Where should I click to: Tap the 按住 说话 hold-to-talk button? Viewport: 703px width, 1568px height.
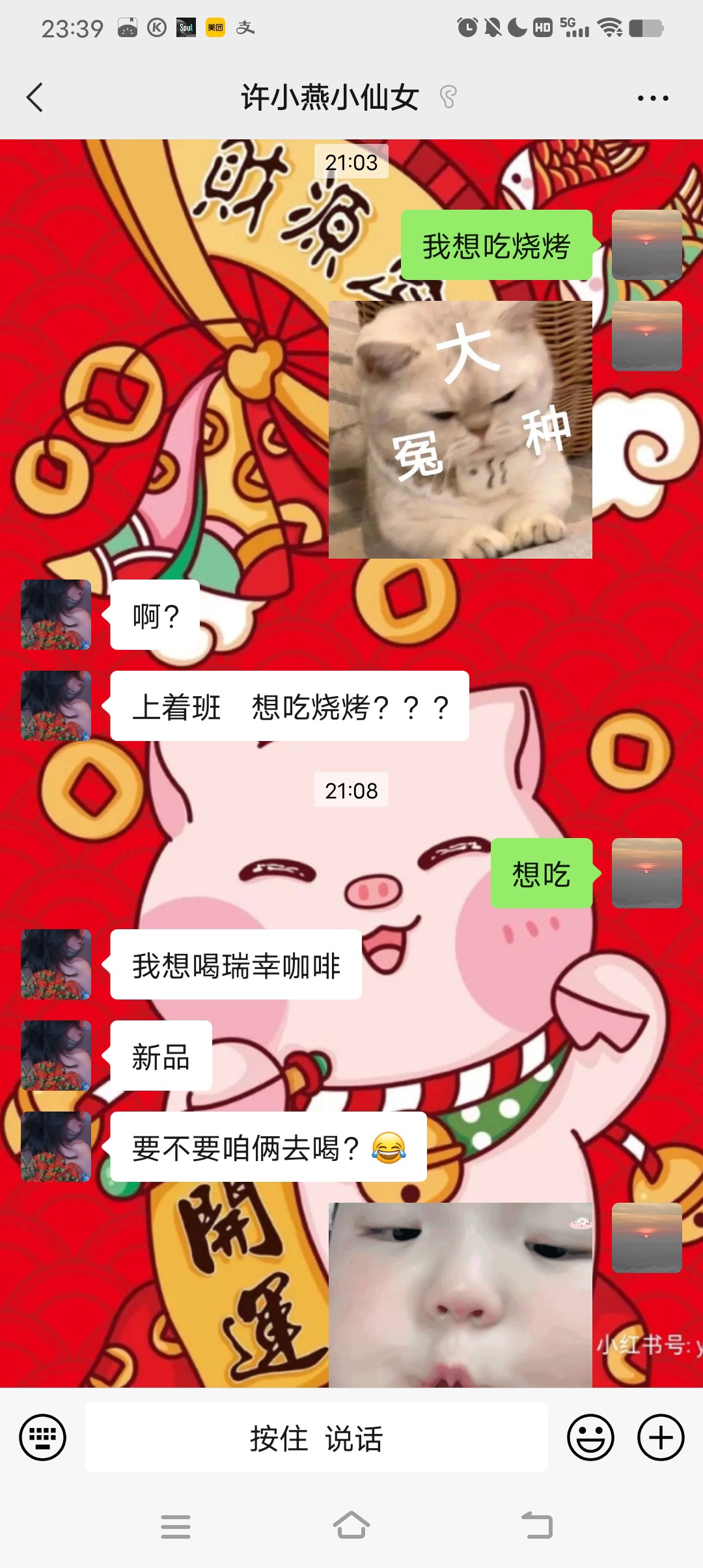316,1437
